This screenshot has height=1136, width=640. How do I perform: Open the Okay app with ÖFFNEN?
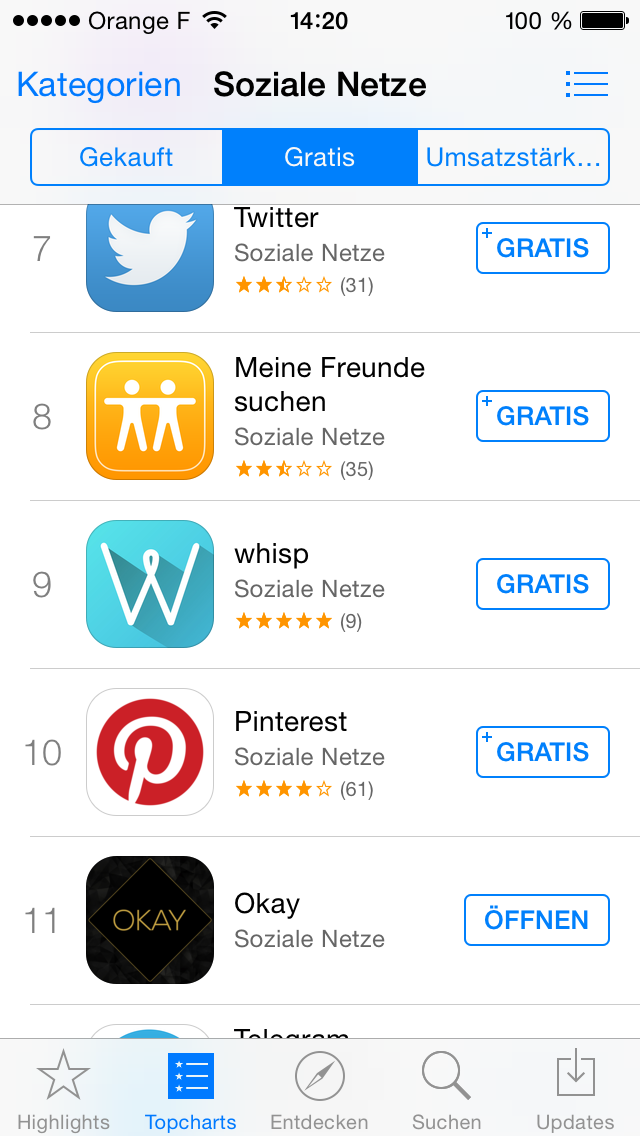[536, 920]
